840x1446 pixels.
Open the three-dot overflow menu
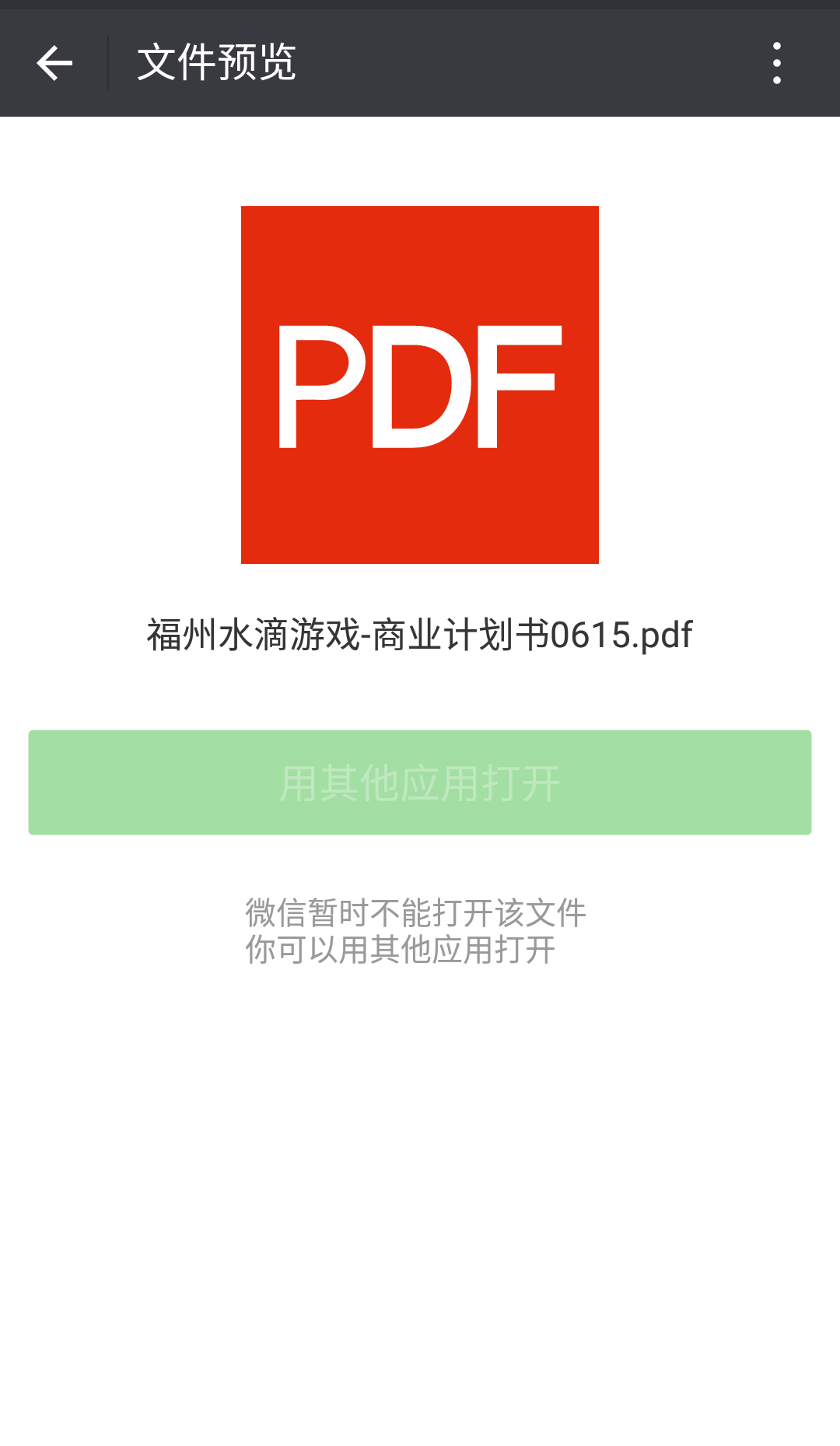(776, 63)
